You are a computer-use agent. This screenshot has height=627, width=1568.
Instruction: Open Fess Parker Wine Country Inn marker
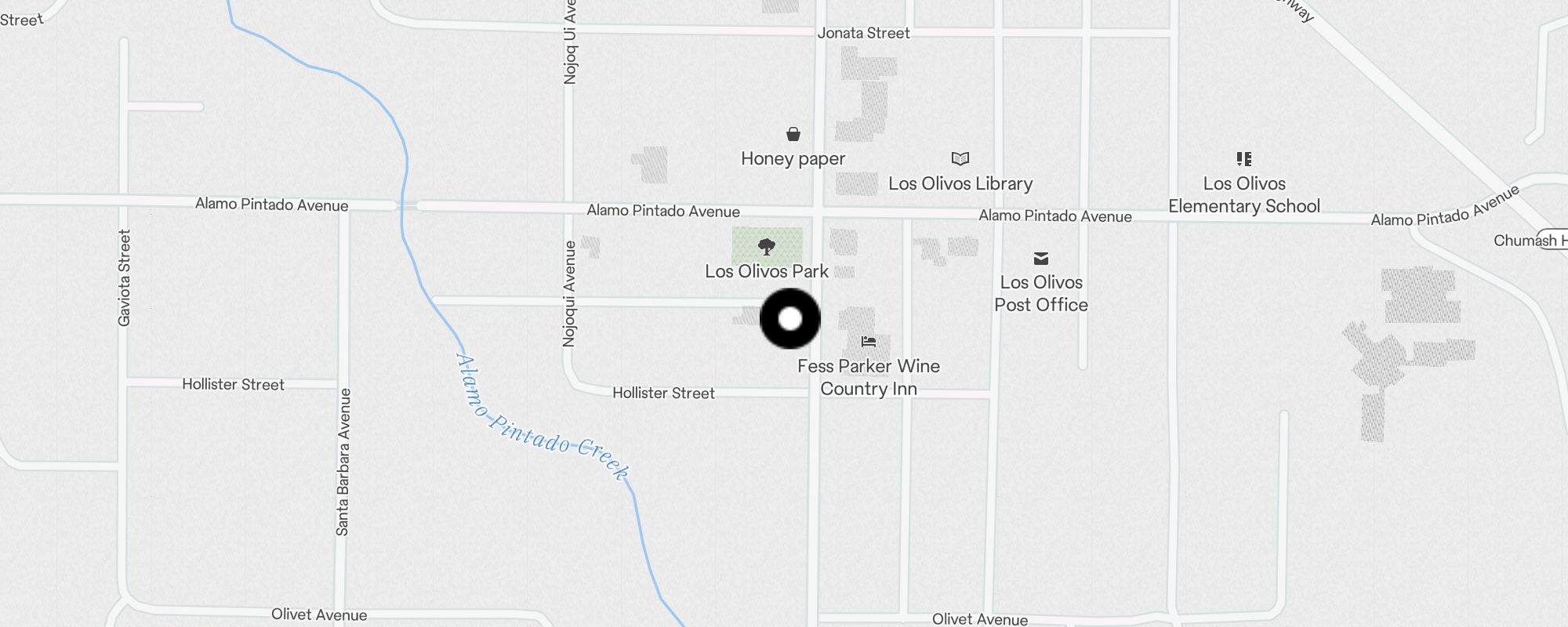point(869,342)
